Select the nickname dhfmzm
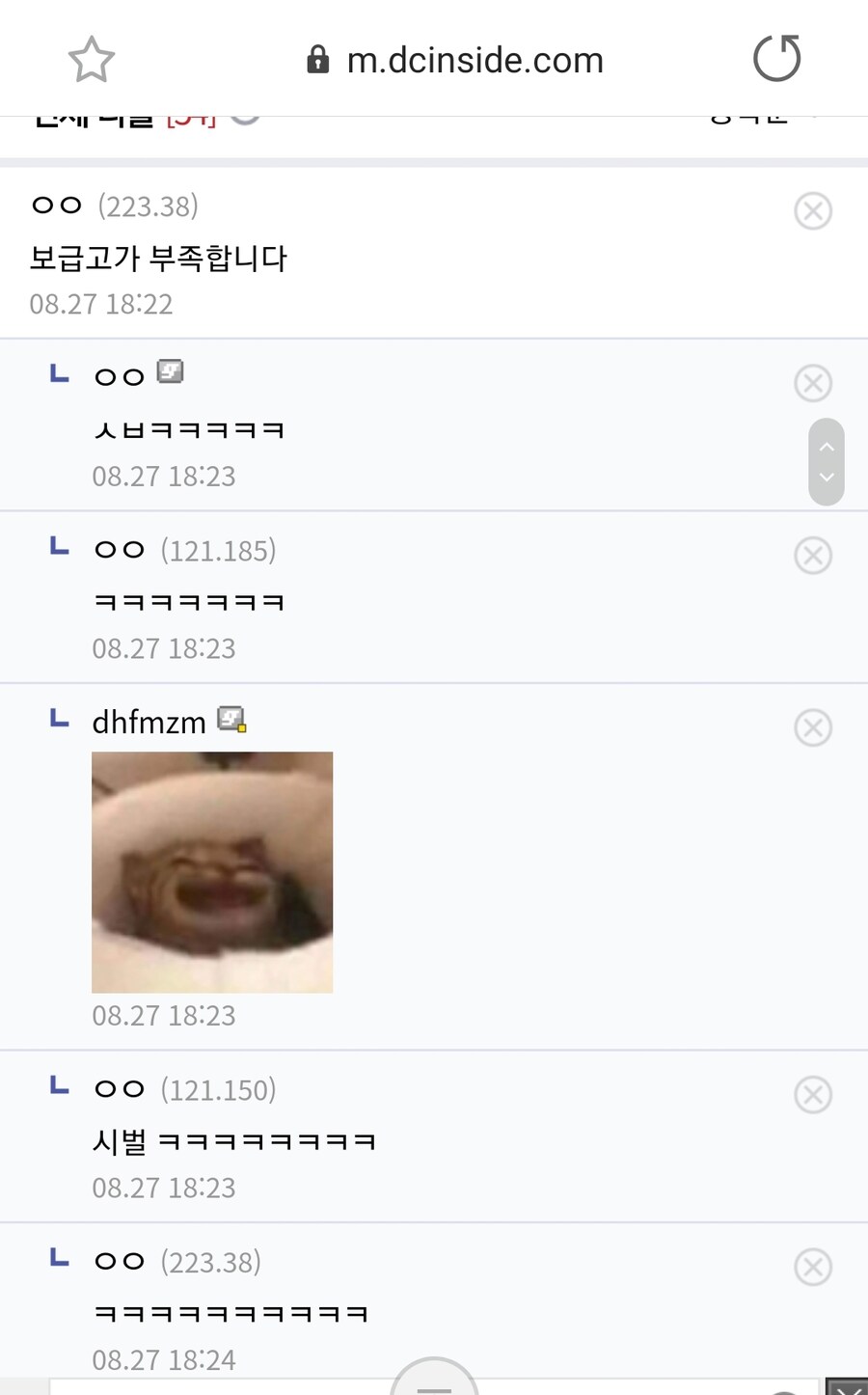 149,722
